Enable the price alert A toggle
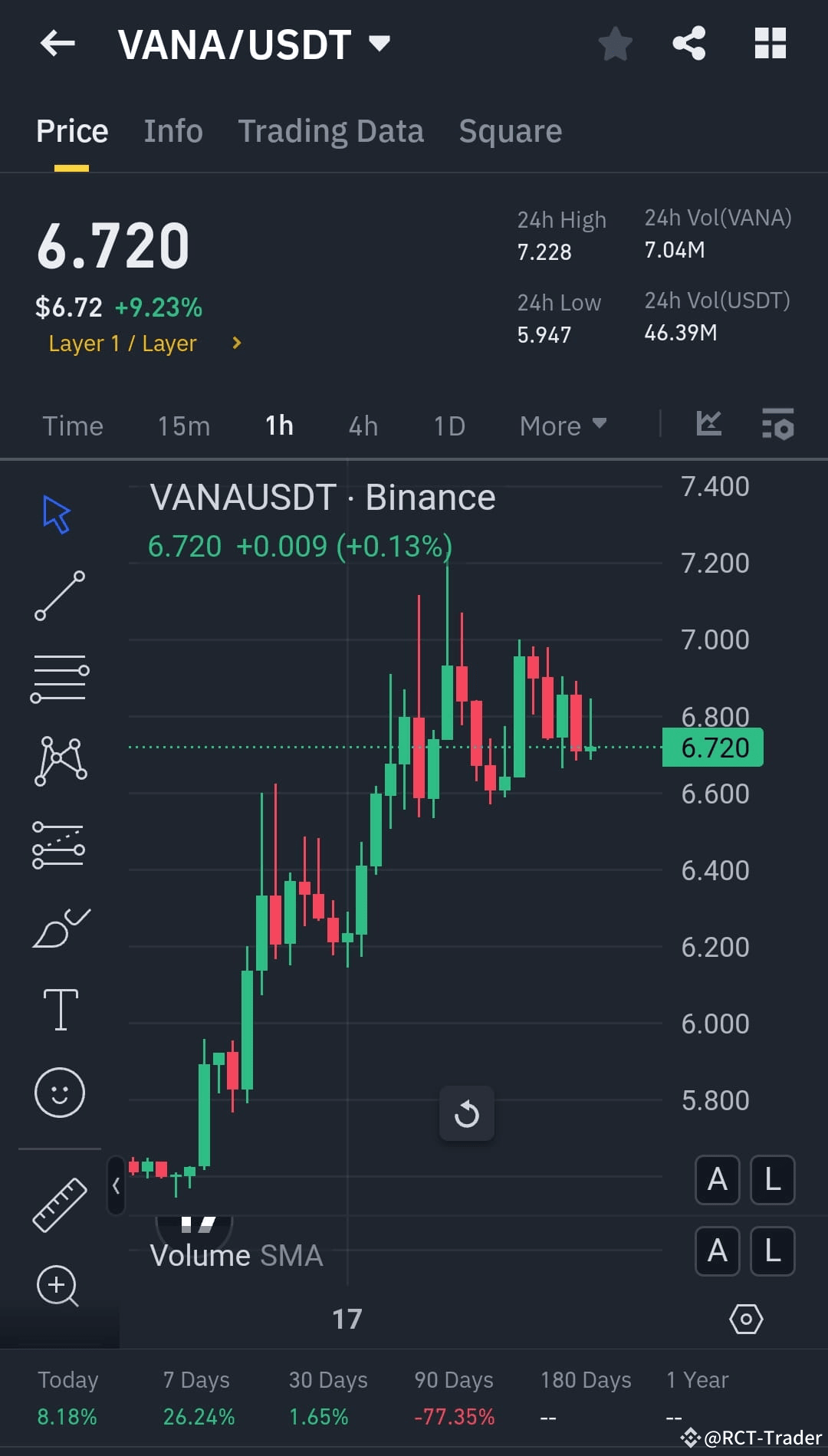Viewport: 828px width, 1456px height. [717, 1181]
